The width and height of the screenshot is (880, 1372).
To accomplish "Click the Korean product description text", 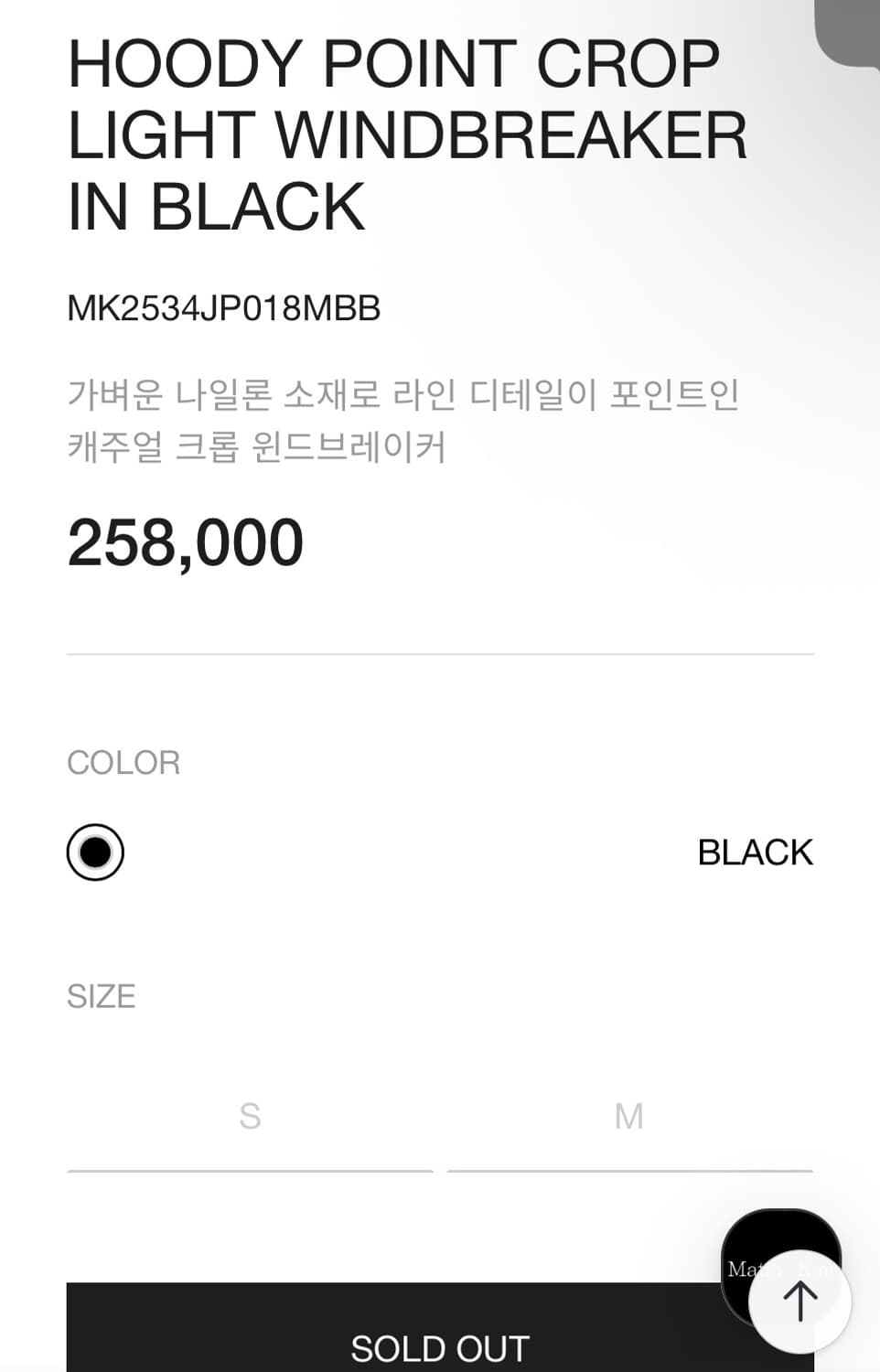I will point(402,421).
